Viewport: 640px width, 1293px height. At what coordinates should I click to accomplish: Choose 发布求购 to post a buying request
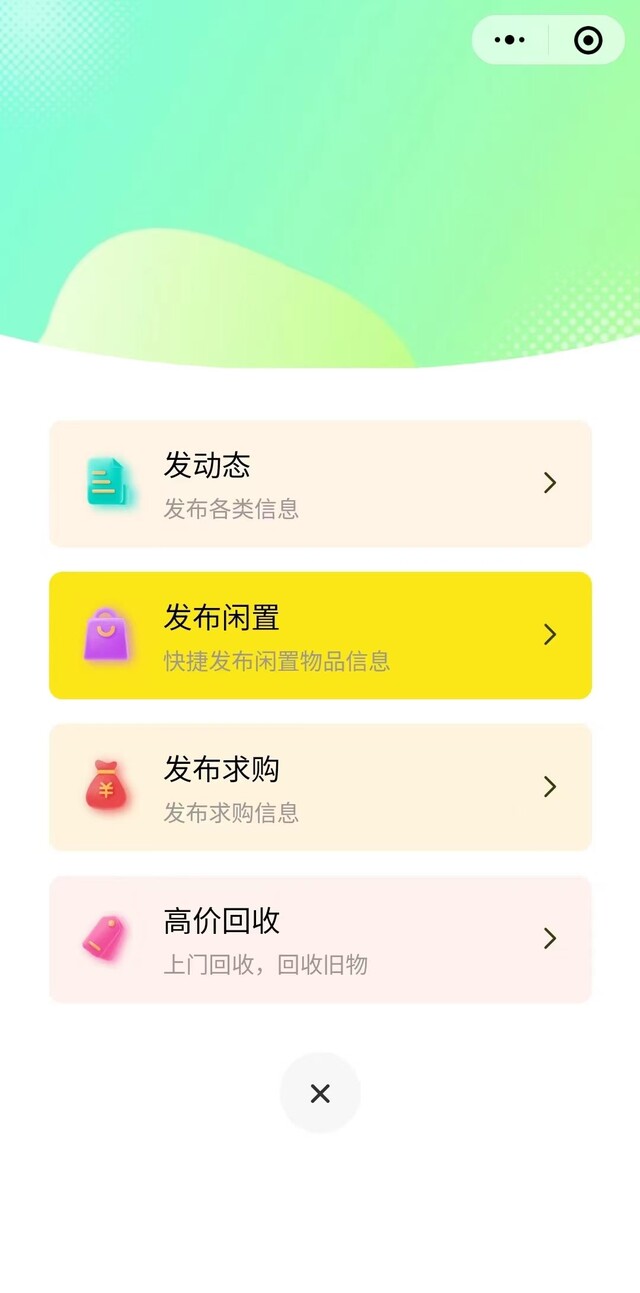pyautogui.click(x=320, y=787)
